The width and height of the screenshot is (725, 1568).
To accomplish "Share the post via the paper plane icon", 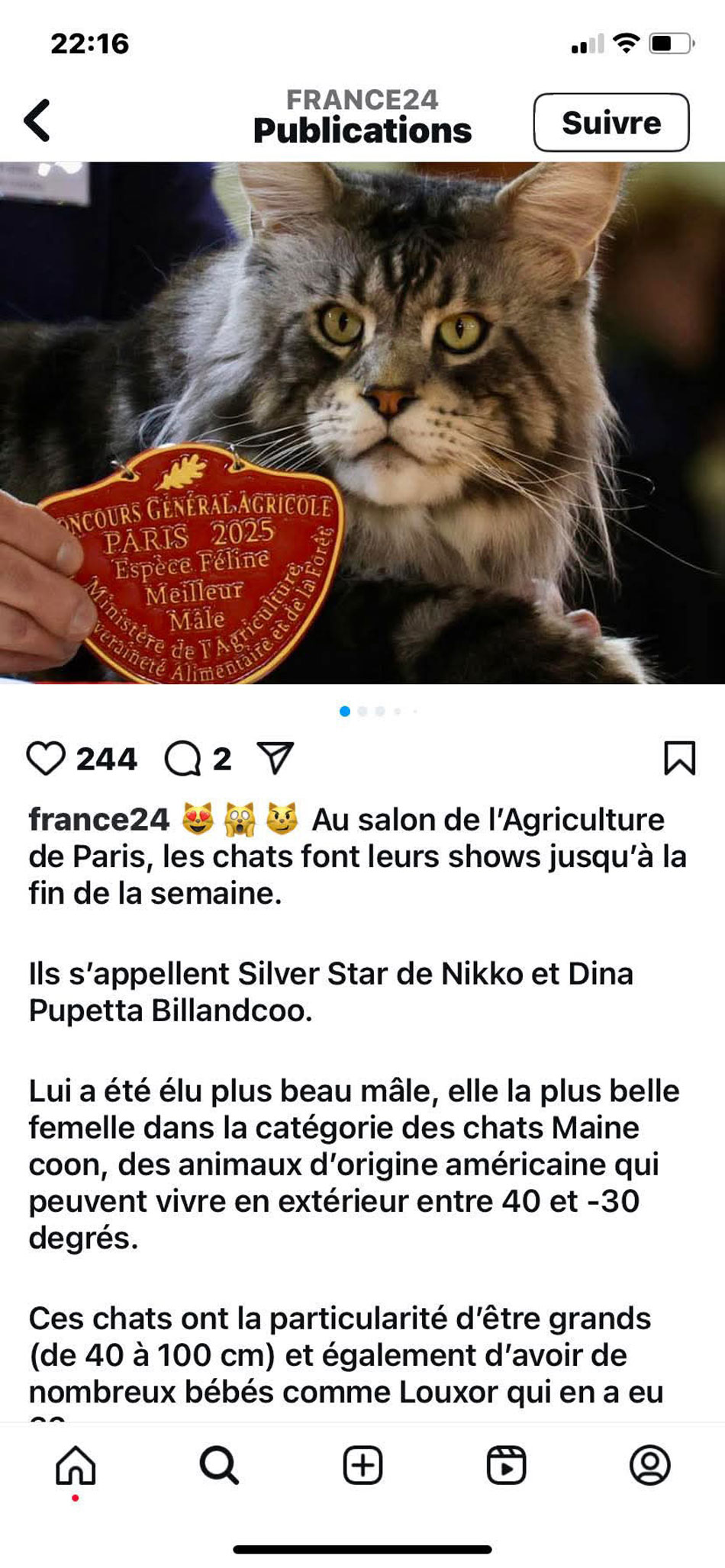I will pyautogui.click(x=275, y=757).
